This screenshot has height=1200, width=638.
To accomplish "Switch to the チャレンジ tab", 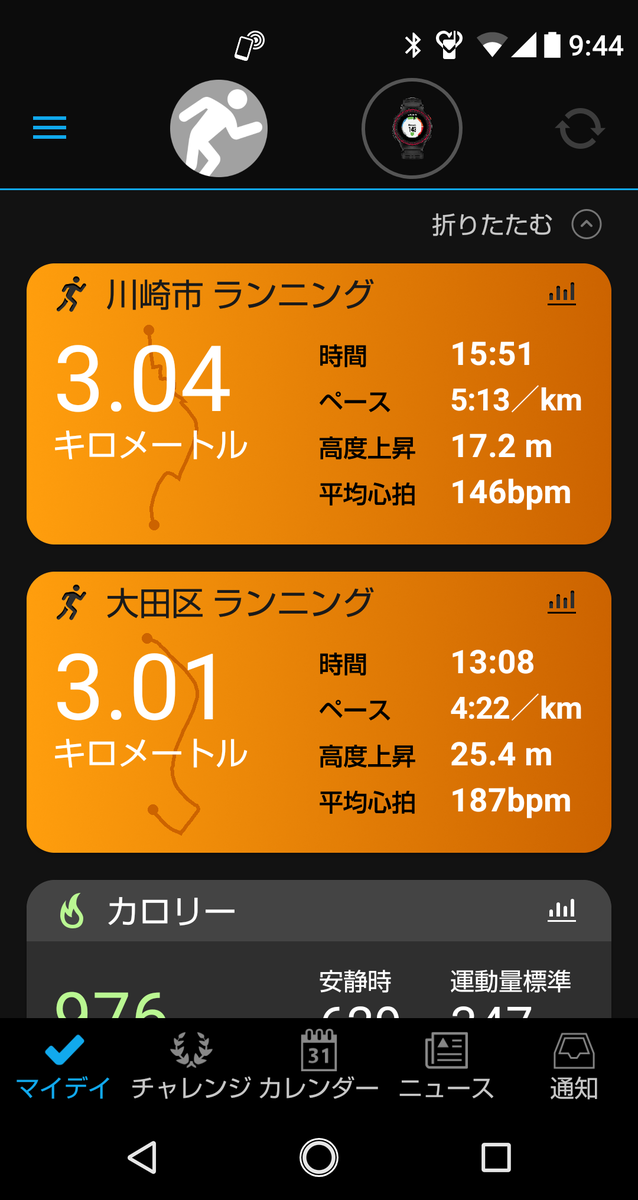I will pyautogui.click(x=190, y=1067).
